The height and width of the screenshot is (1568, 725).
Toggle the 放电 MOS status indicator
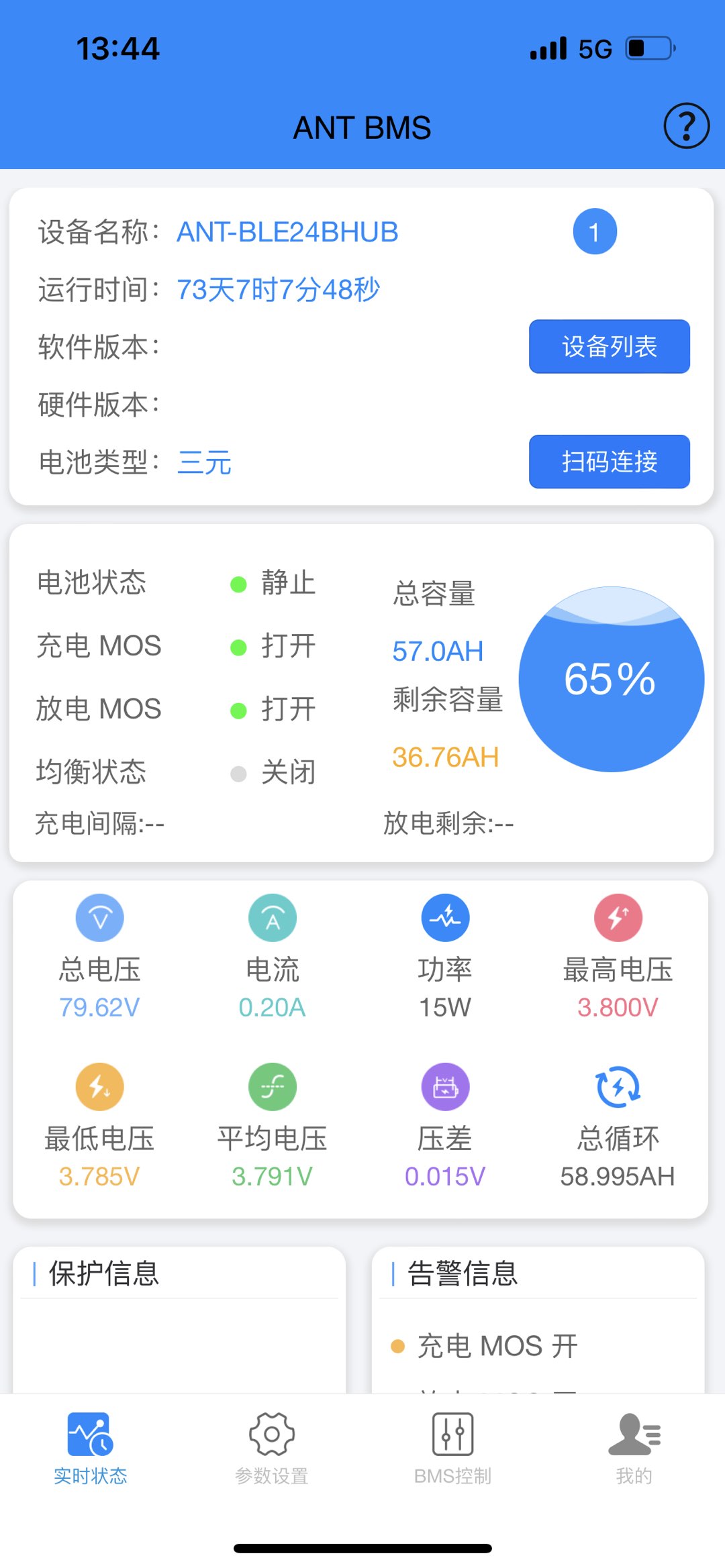(x=237, y=708)
